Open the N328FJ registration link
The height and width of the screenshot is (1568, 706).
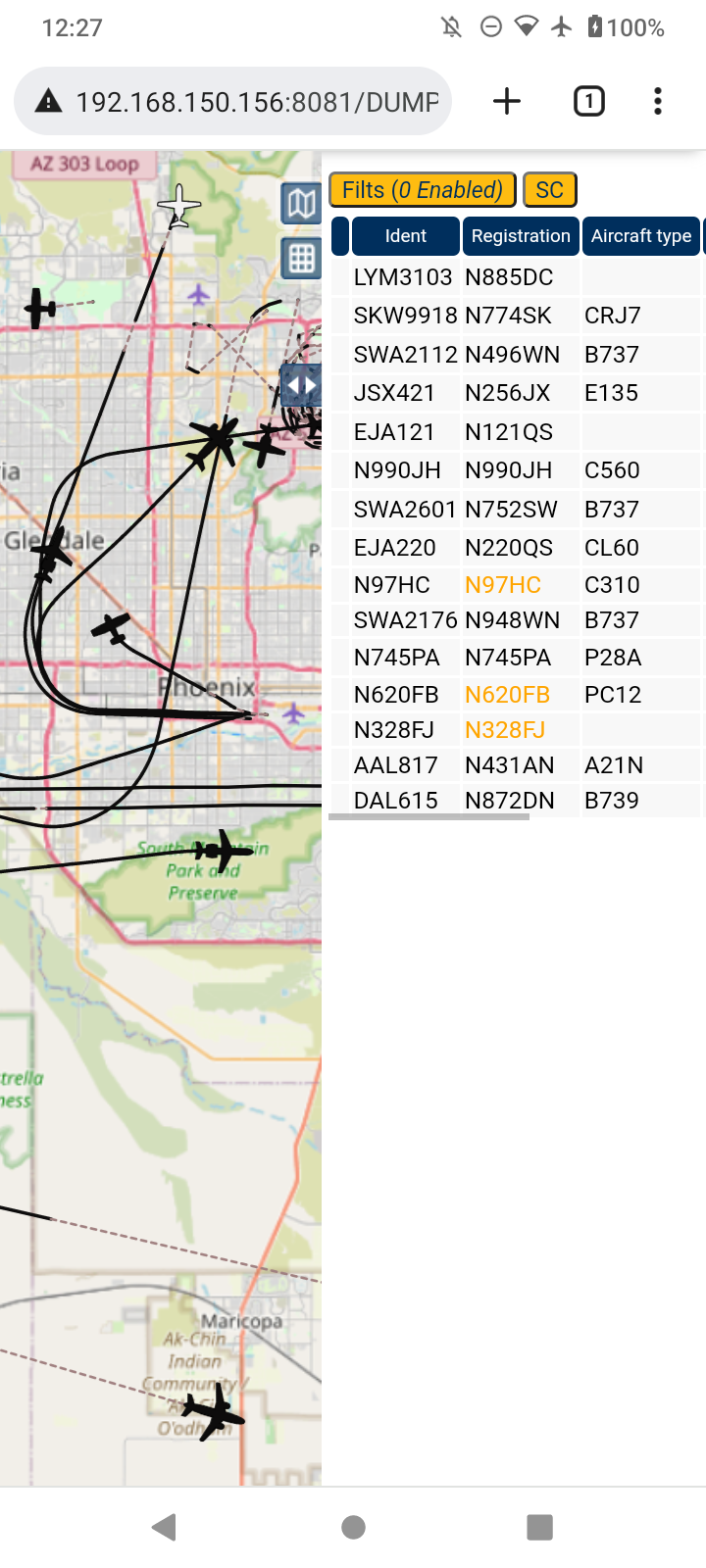pos(505,730)
